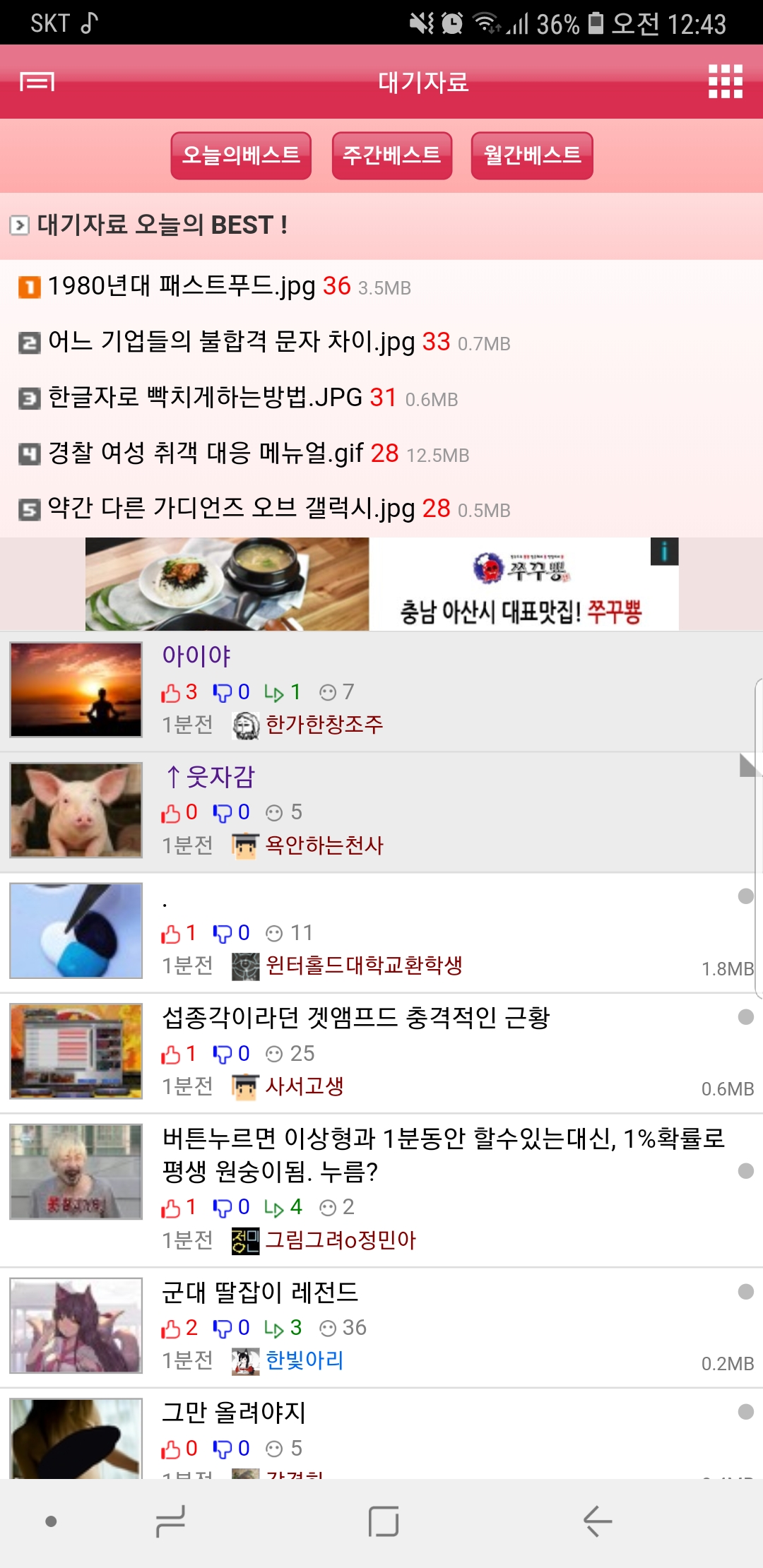
Task: Open post 섭종각이라던 겟앰프드 충격적인 근황
Action: pos(355,1018)
